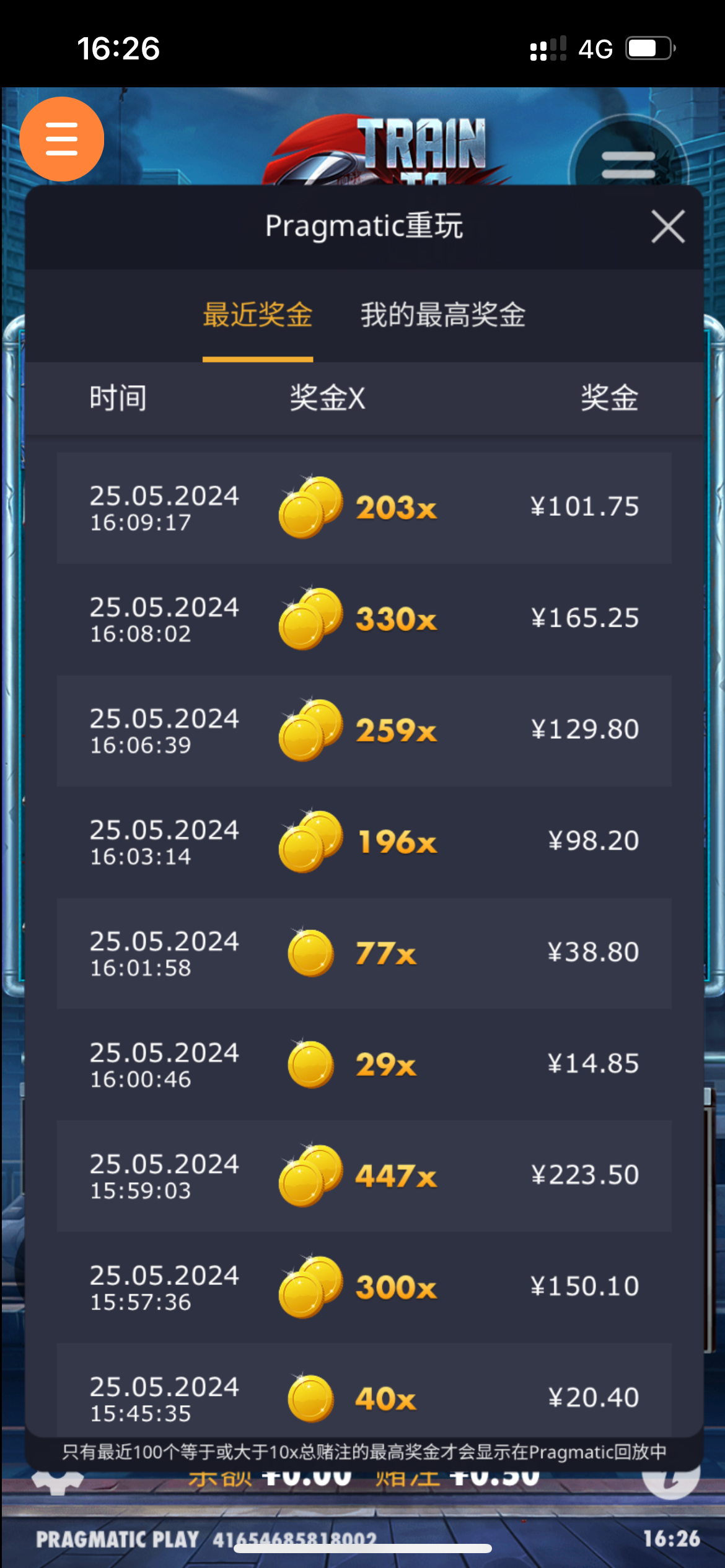The height and width of the screenshot is (1568, 725).
Task: Open the 29x replay from 16:00:46
Action: tap(364, 1065)
